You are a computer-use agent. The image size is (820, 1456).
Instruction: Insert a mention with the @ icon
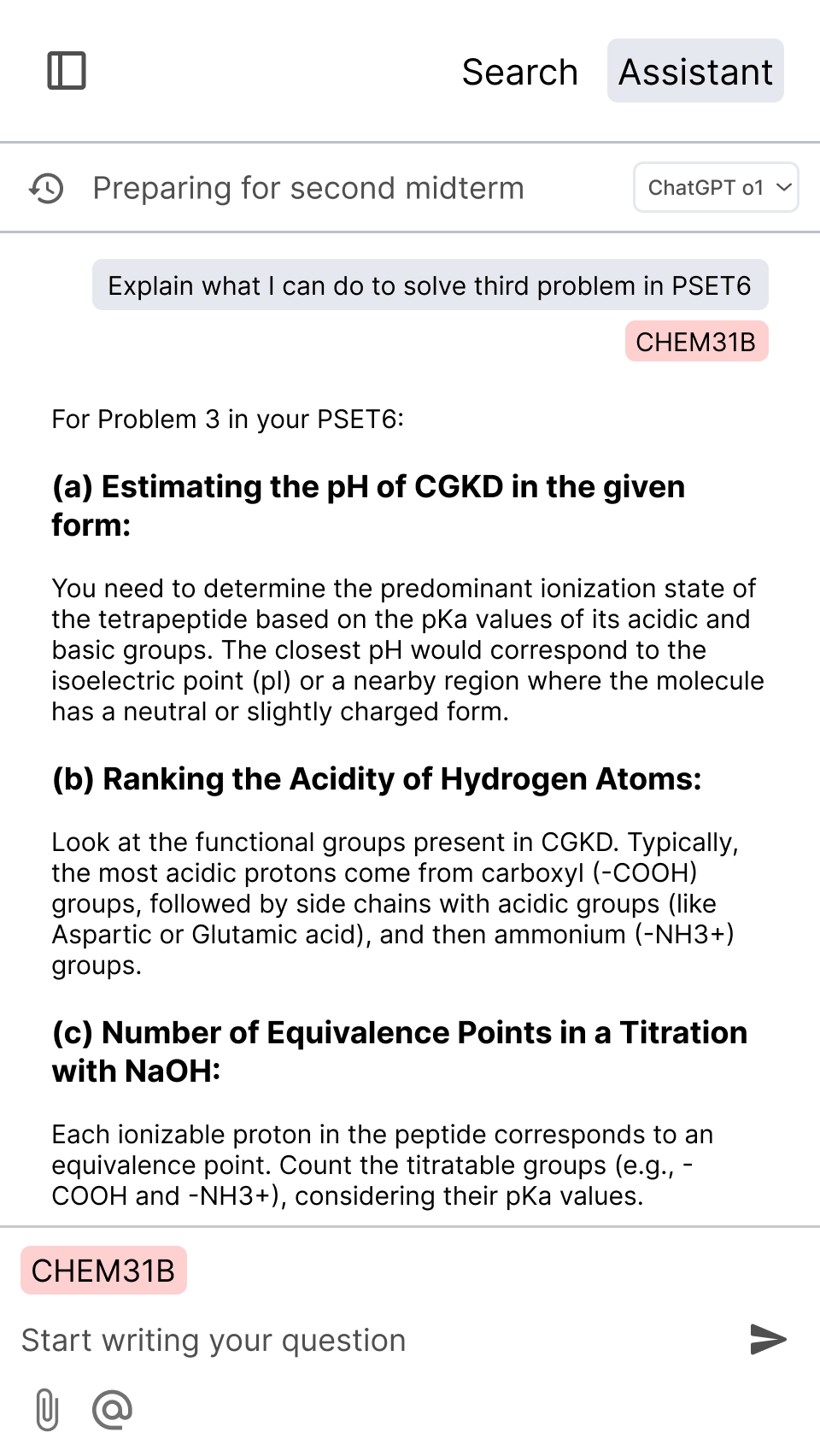pyautogui.click(x=112, y=1409)
